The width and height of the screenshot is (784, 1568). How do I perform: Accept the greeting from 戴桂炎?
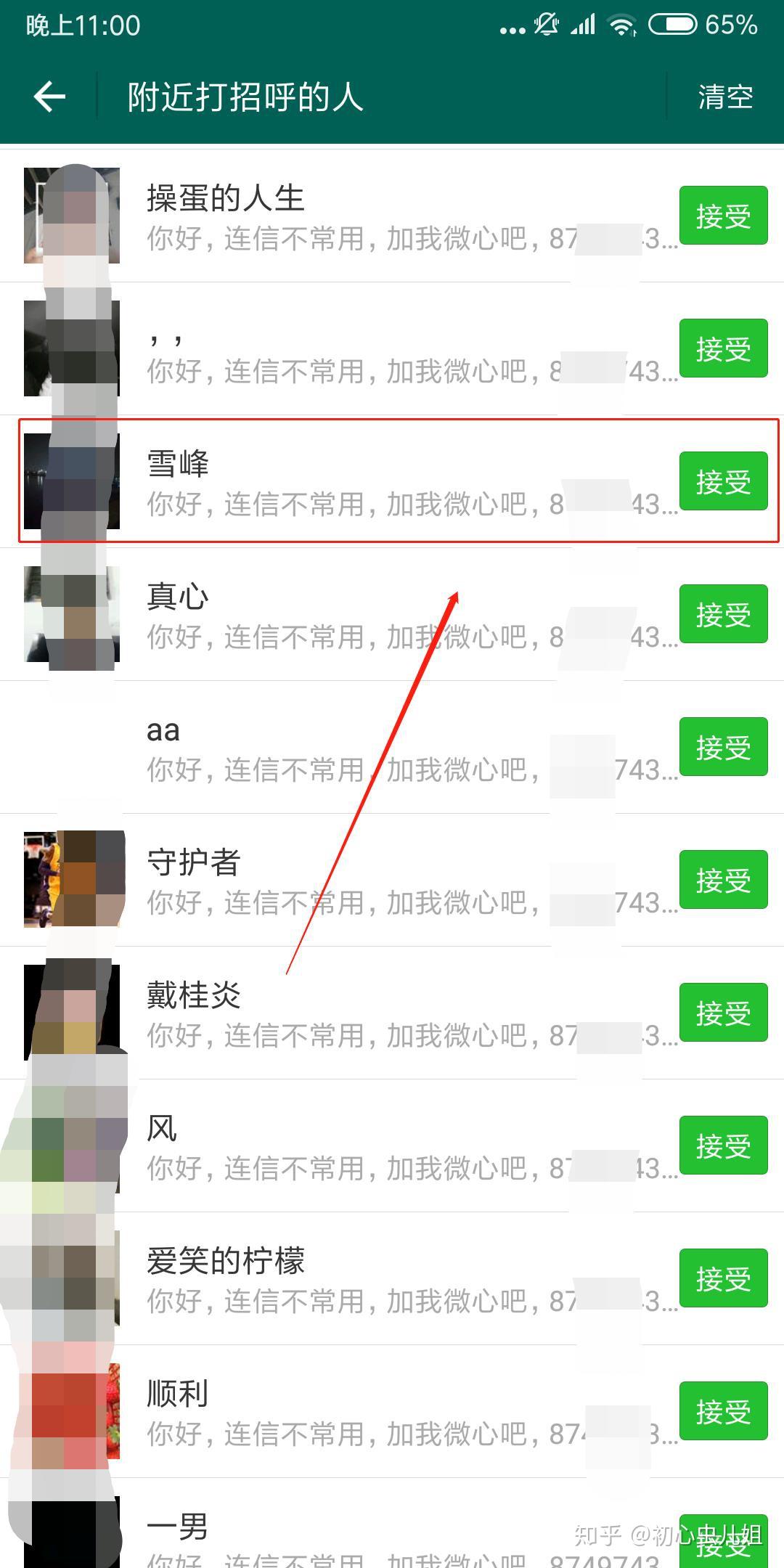click(x=723, y=1013)
